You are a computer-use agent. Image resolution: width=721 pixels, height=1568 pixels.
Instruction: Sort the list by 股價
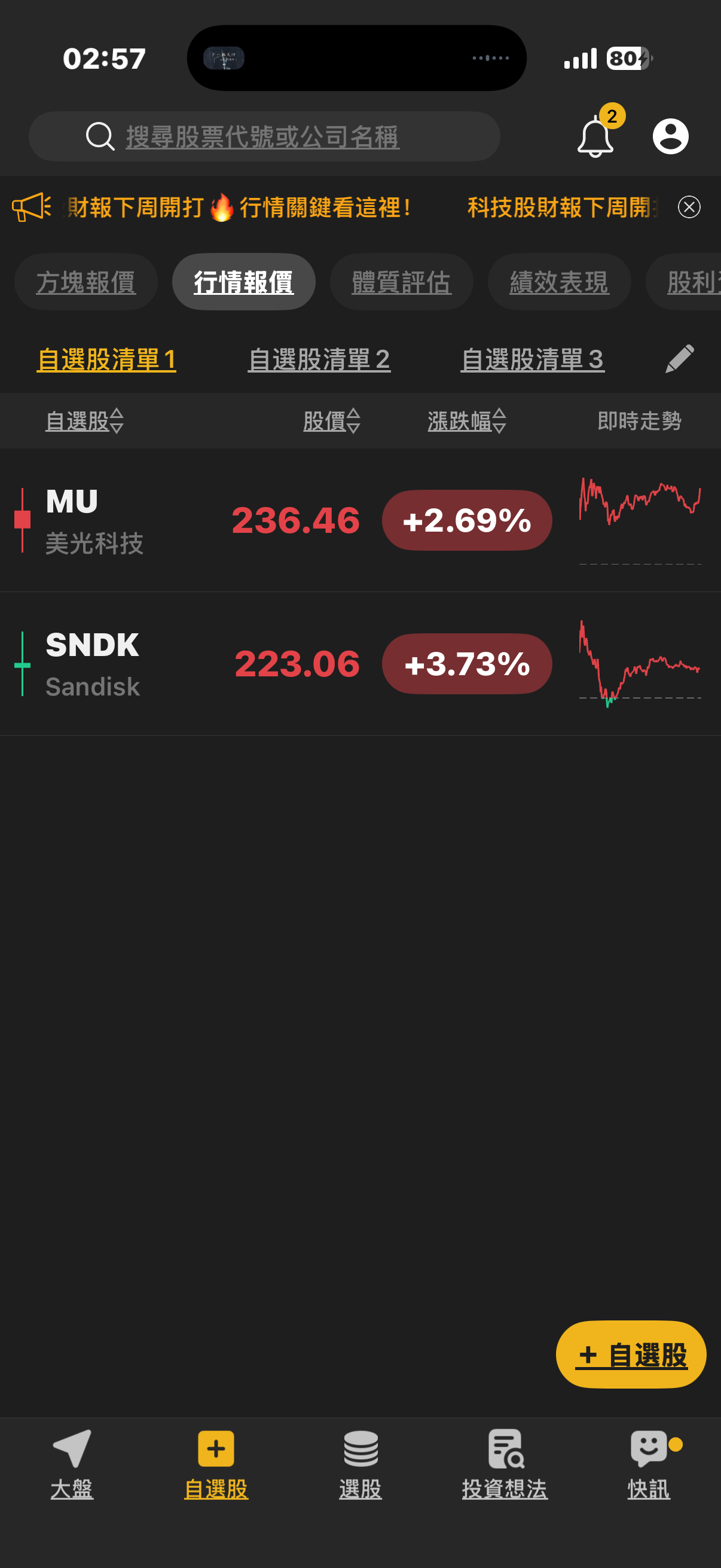(332, 421)
